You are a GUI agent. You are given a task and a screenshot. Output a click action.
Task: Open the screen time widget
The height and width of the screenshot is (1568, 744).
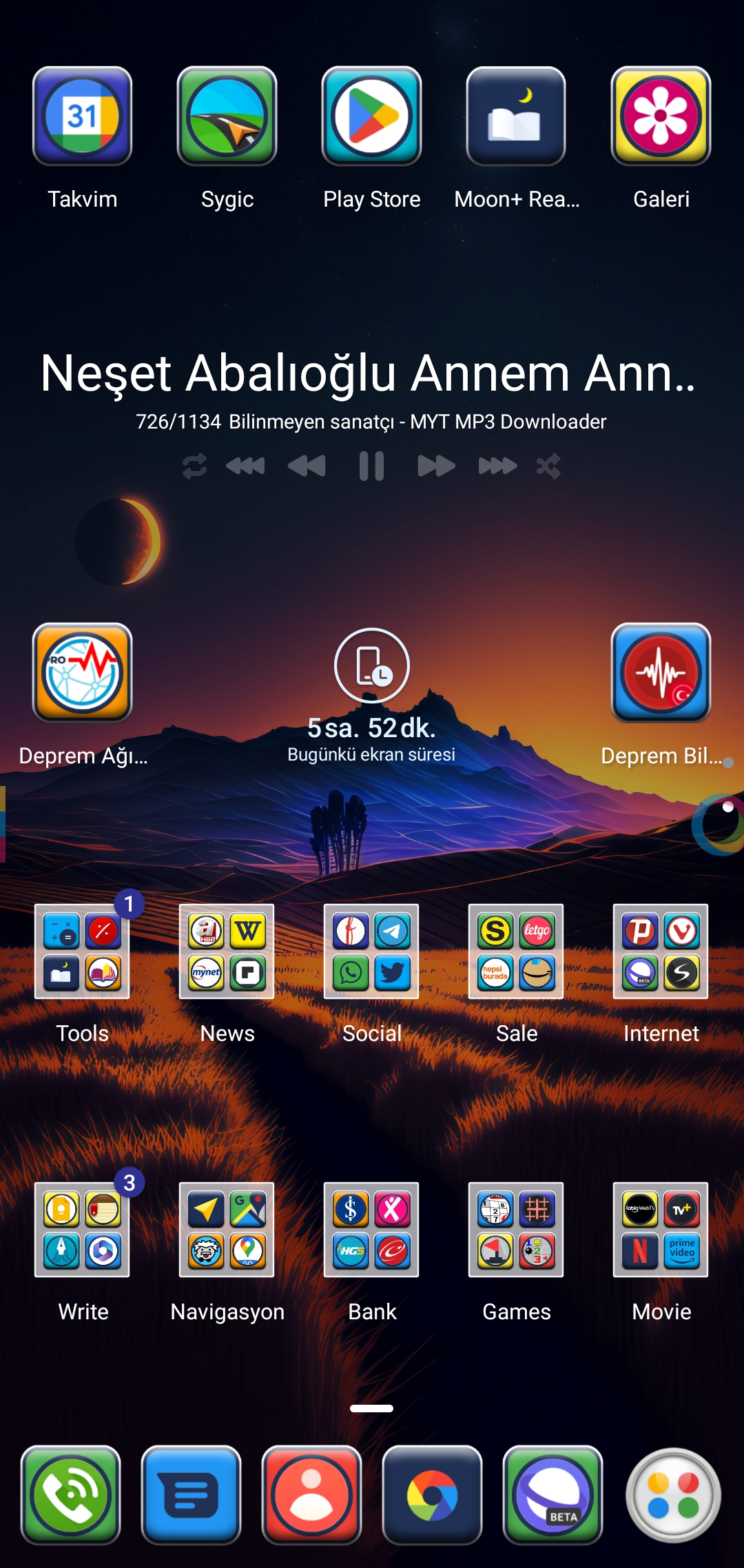coord(371,694)
